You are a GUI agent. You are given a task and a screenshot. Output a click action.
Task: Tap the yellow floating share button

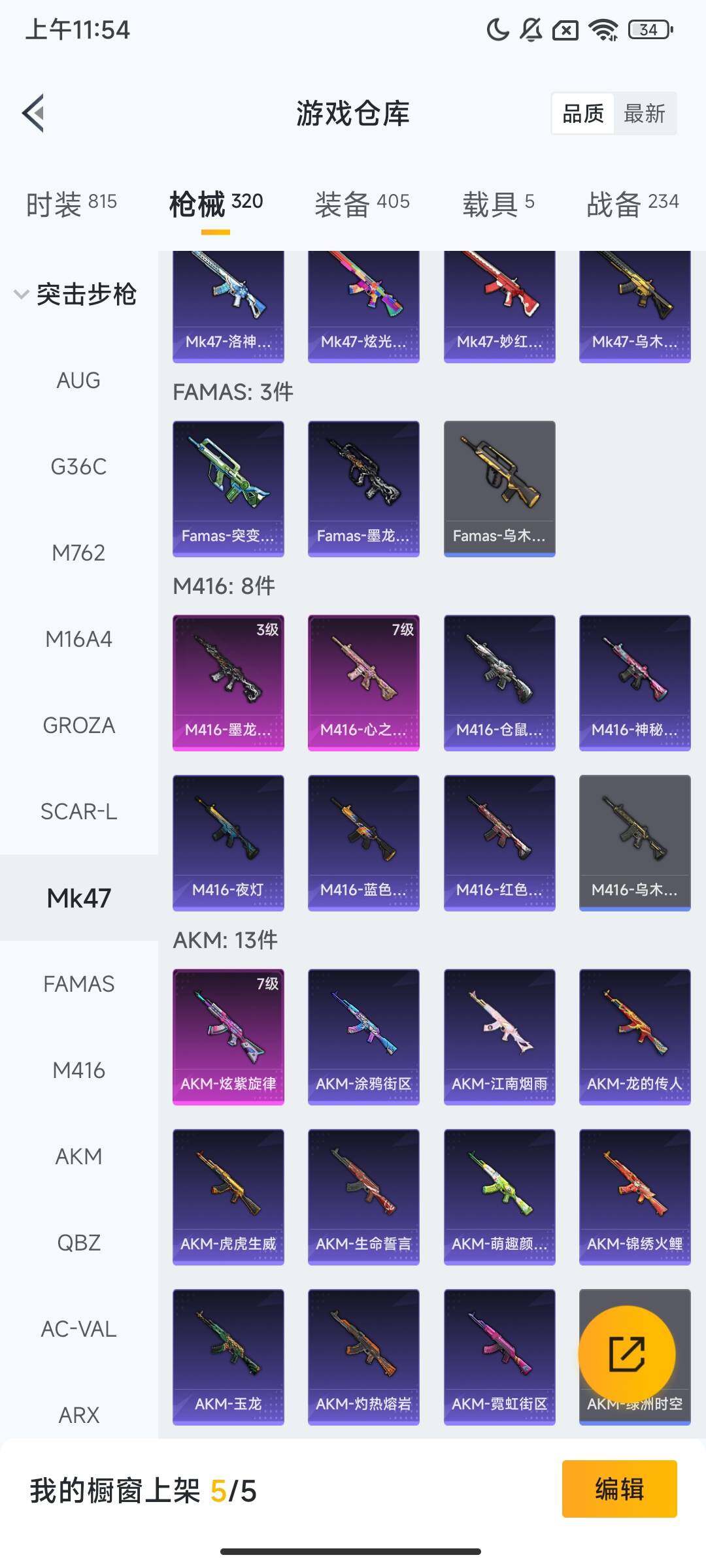[626, 1354]
